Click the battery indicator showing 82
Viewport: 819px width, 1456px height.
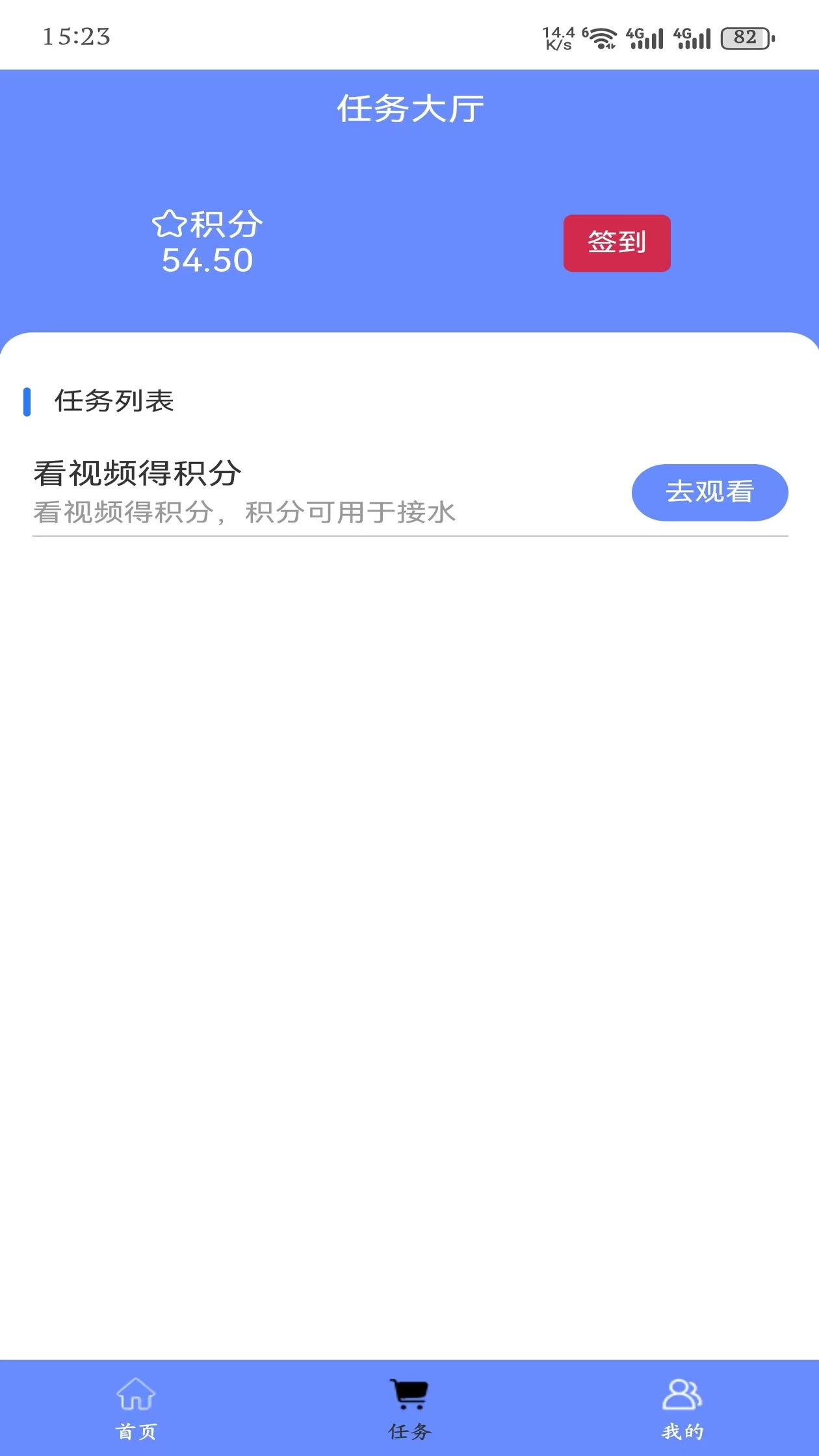tap(743, 37)
